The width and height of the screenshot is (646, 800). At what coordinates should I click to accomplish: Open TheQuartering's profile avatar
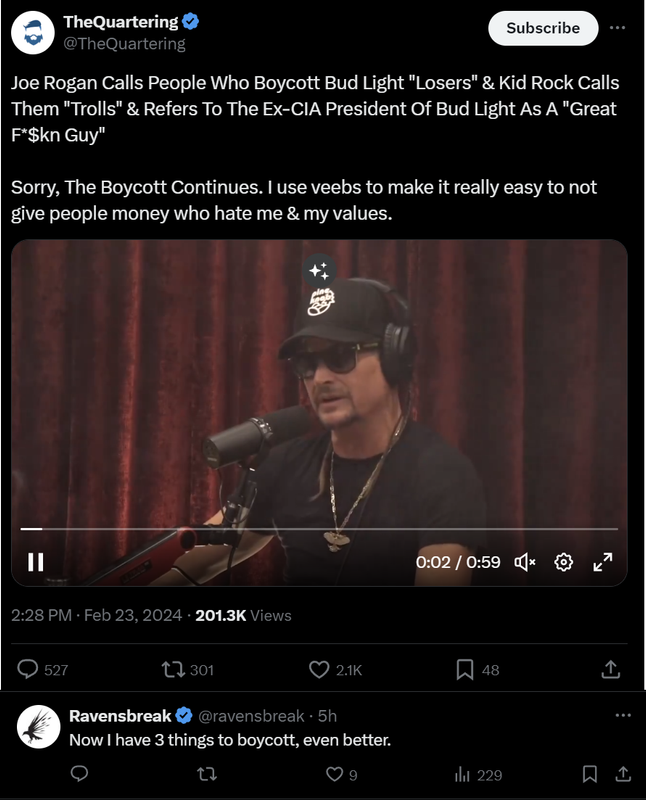32,32
